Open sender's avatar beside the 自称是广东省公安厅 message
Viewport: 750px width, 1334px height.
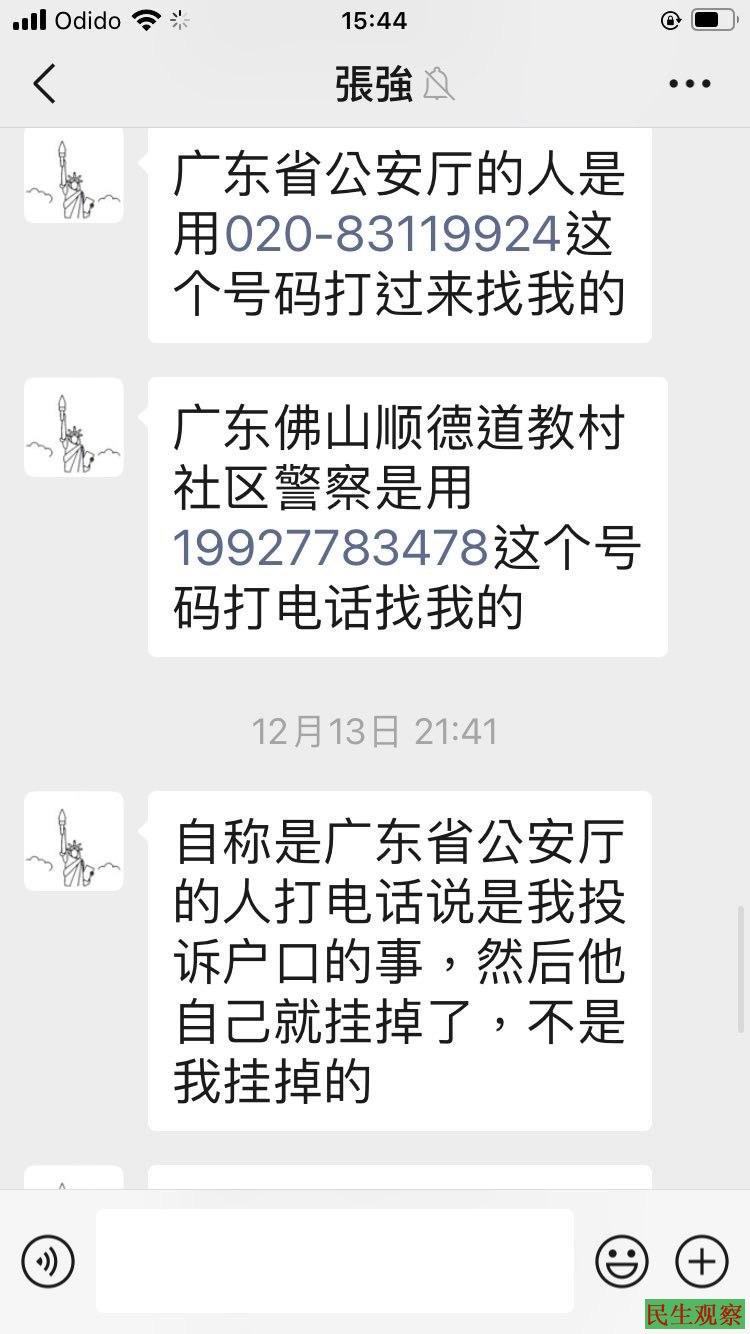(x=74, y=841)
